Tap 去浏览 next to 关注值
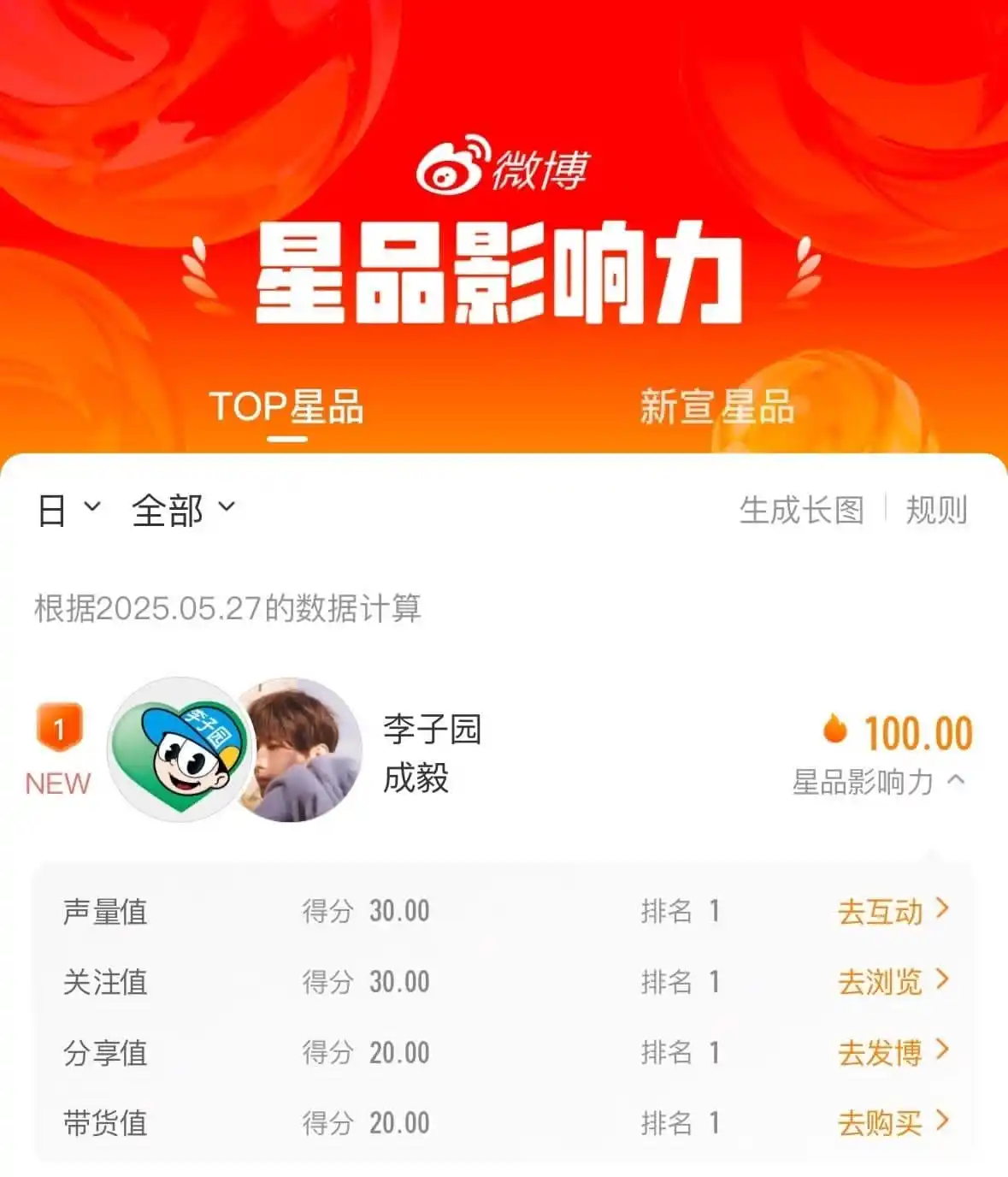 point(893,981)
